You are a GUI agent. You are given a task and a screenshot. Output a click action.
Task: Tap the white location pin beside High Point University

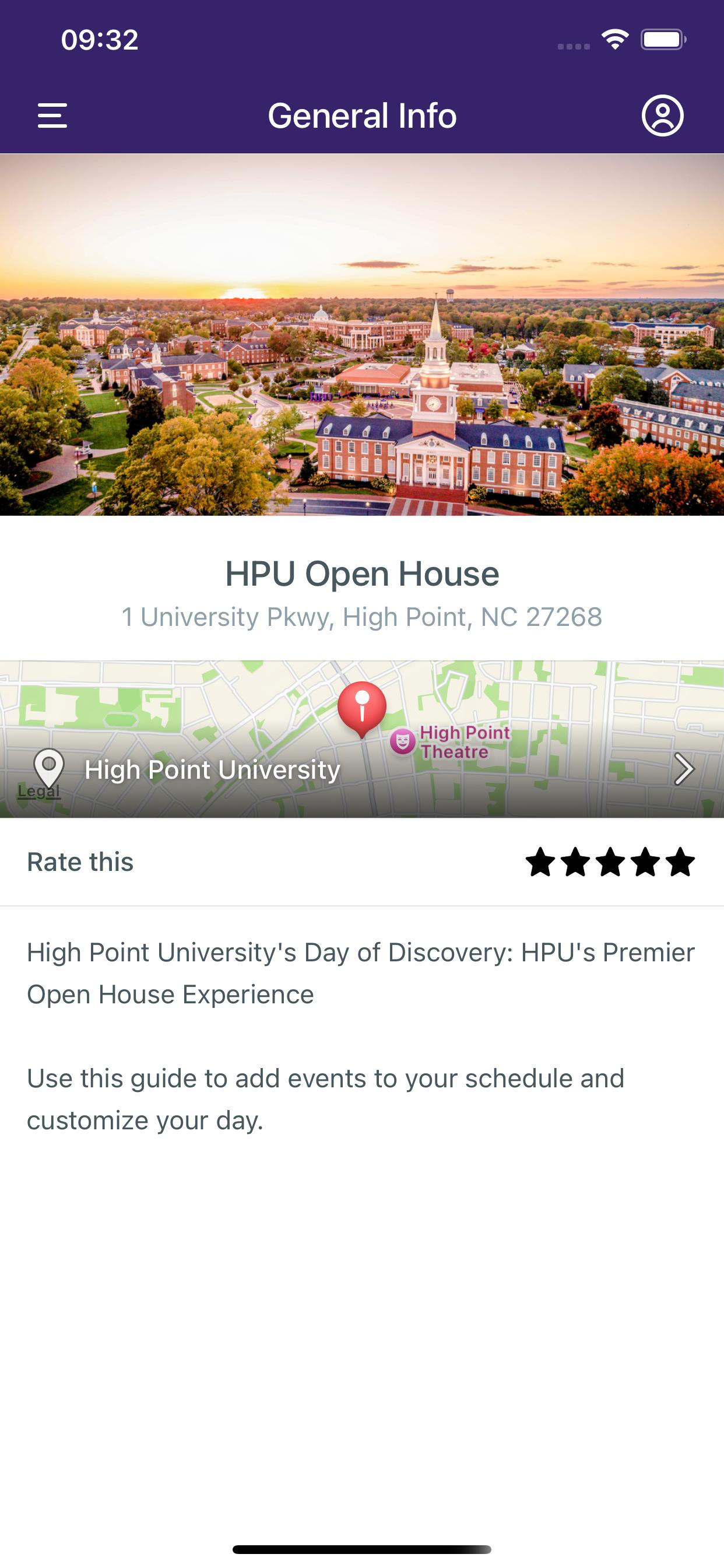pos(50,769)
